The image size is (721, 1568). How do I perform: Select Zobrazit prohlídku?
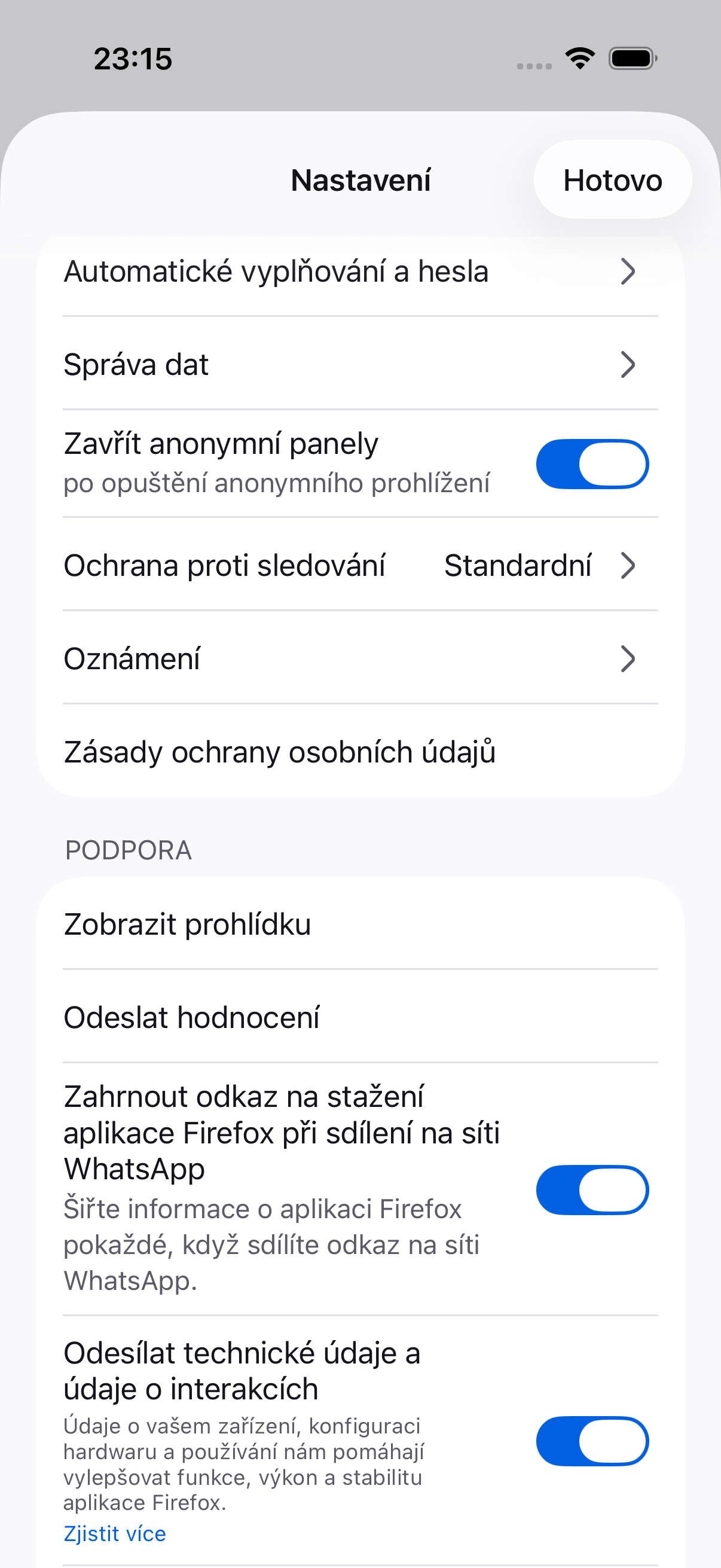tap(360, 924)
